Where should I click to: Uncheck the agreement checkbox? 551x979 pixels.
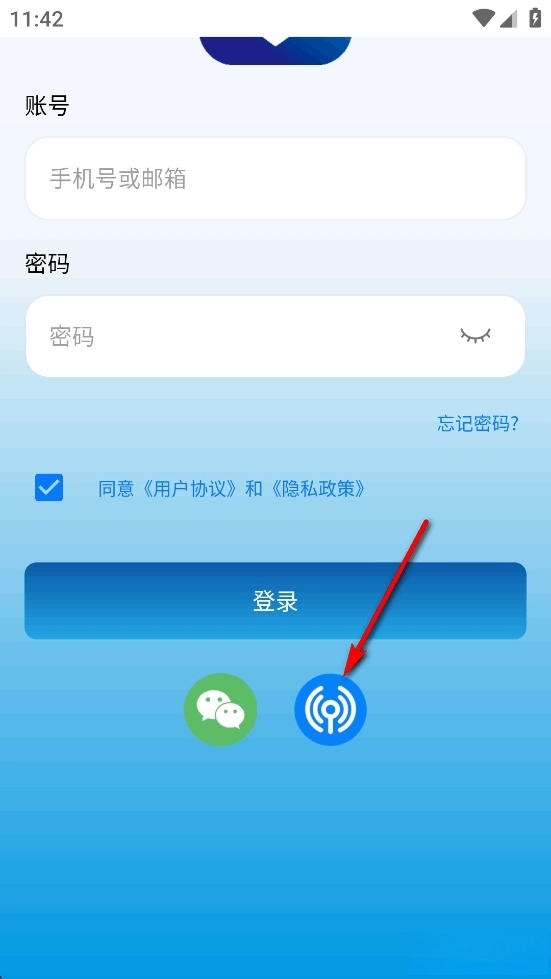pyautogui.click(x=49, y=487)
